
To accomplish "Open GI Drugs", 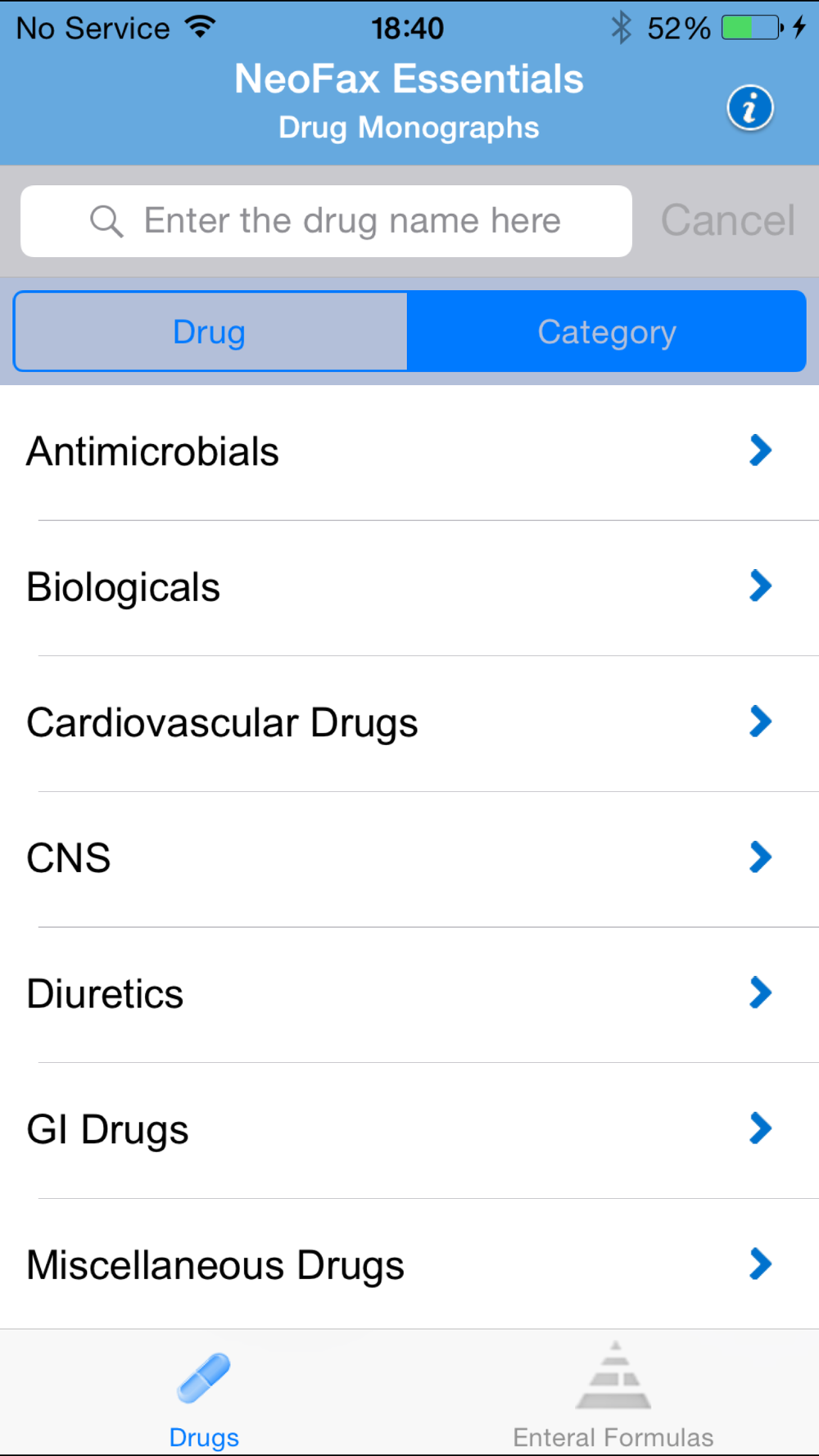I will click(x=409, y=1131).
